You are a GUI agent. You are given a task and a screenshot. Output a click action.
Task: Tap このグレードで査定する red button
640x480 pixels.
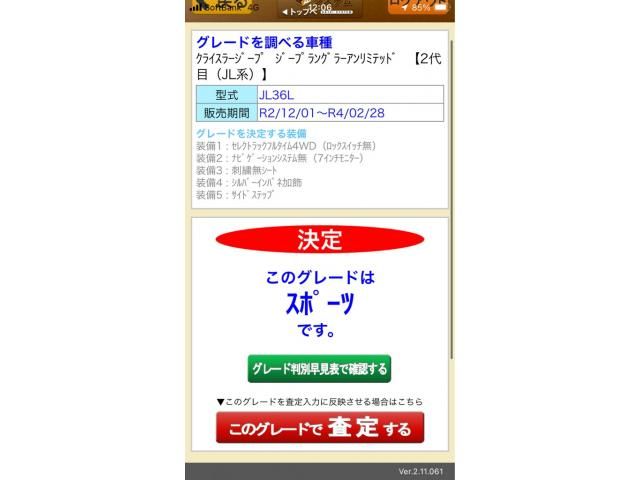coord(319,429)
